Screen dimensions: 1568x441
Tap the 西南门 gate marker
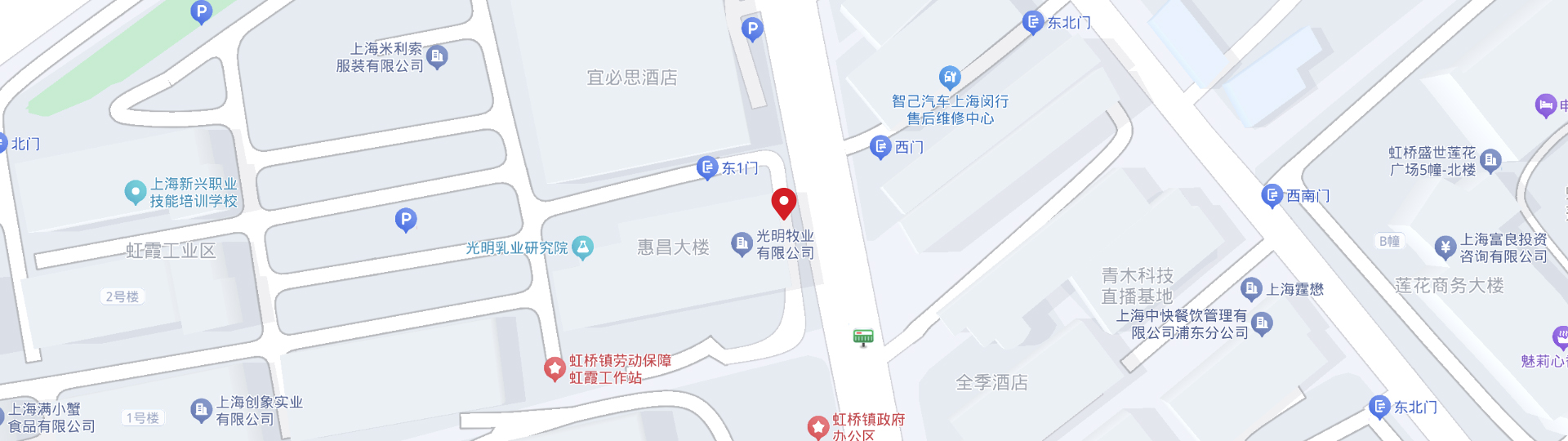tap(1272, 196)
